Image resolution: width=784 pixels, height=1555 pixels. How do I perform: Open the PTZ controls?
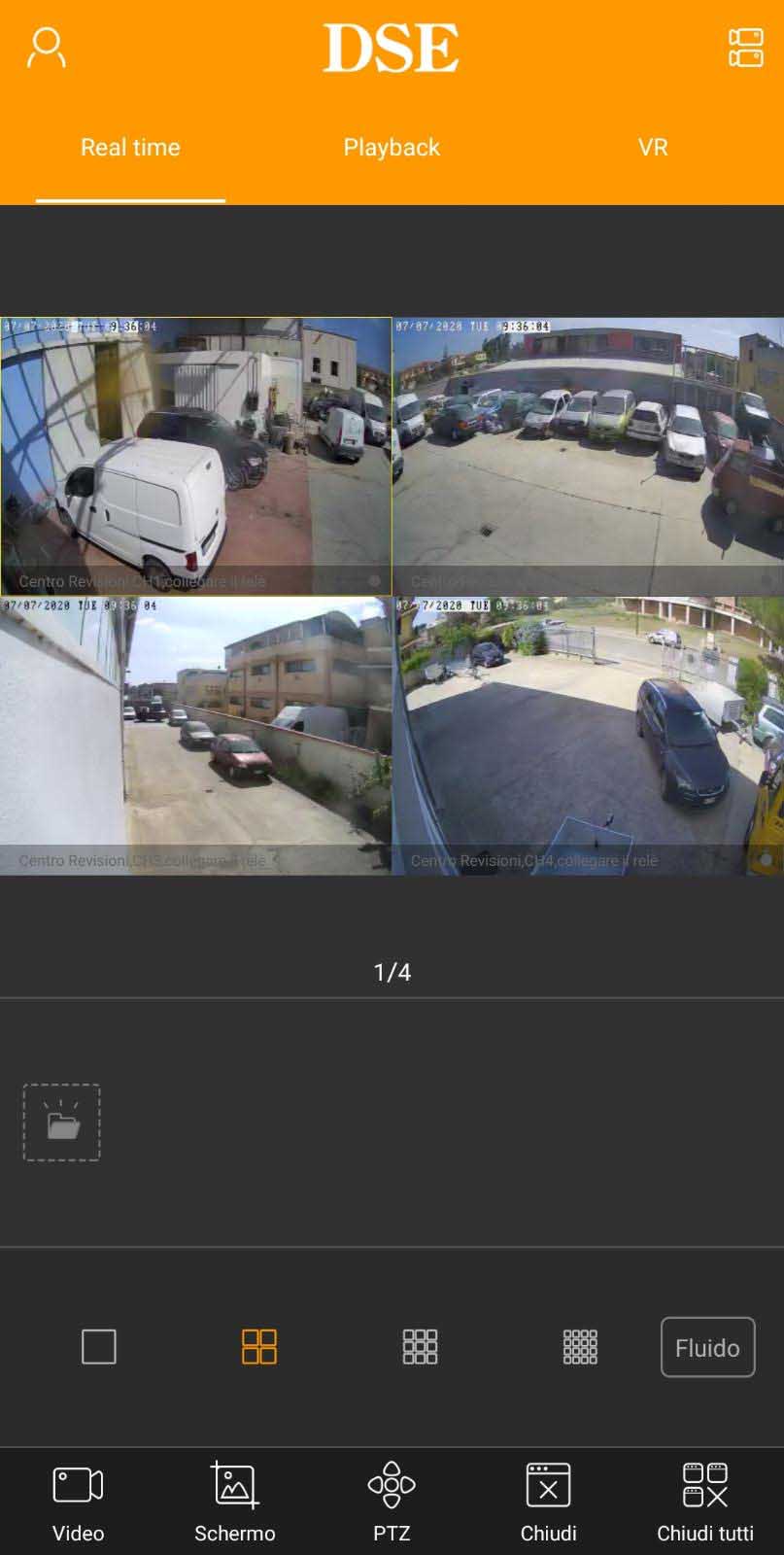coord(392,1502)
